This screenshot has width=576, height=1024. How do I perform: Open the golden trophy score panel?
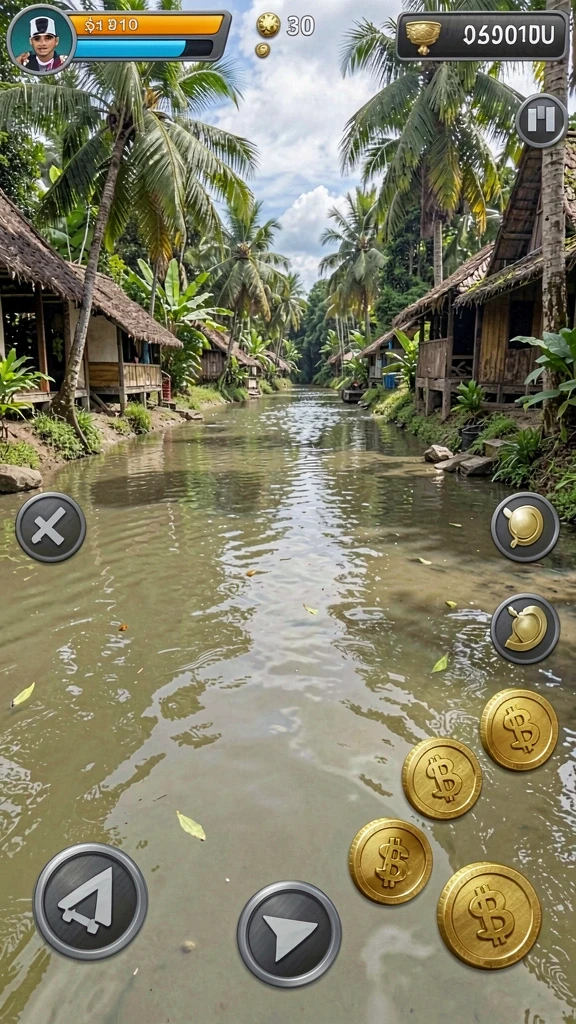coord(483,36)
